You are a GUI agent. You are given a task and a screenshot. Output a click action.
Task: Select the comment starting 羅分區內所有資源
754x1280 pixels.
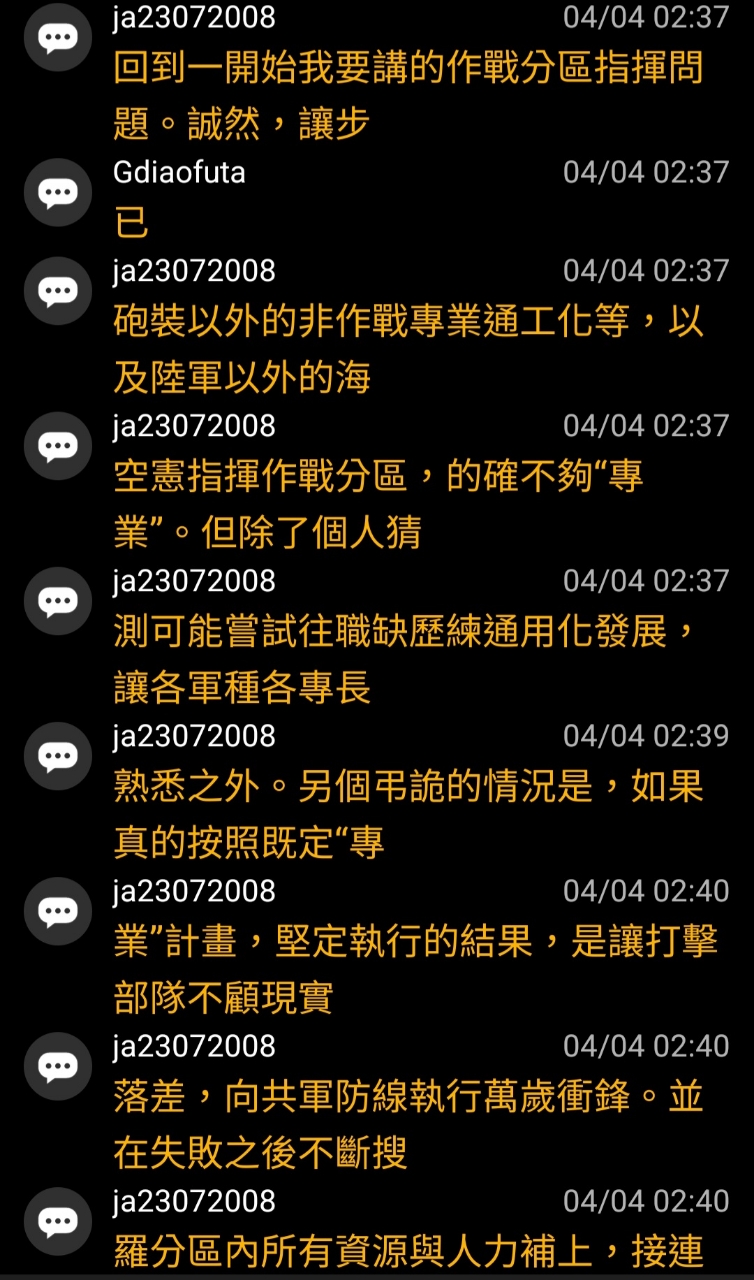pyautogui.click(x=377, y=1230)
